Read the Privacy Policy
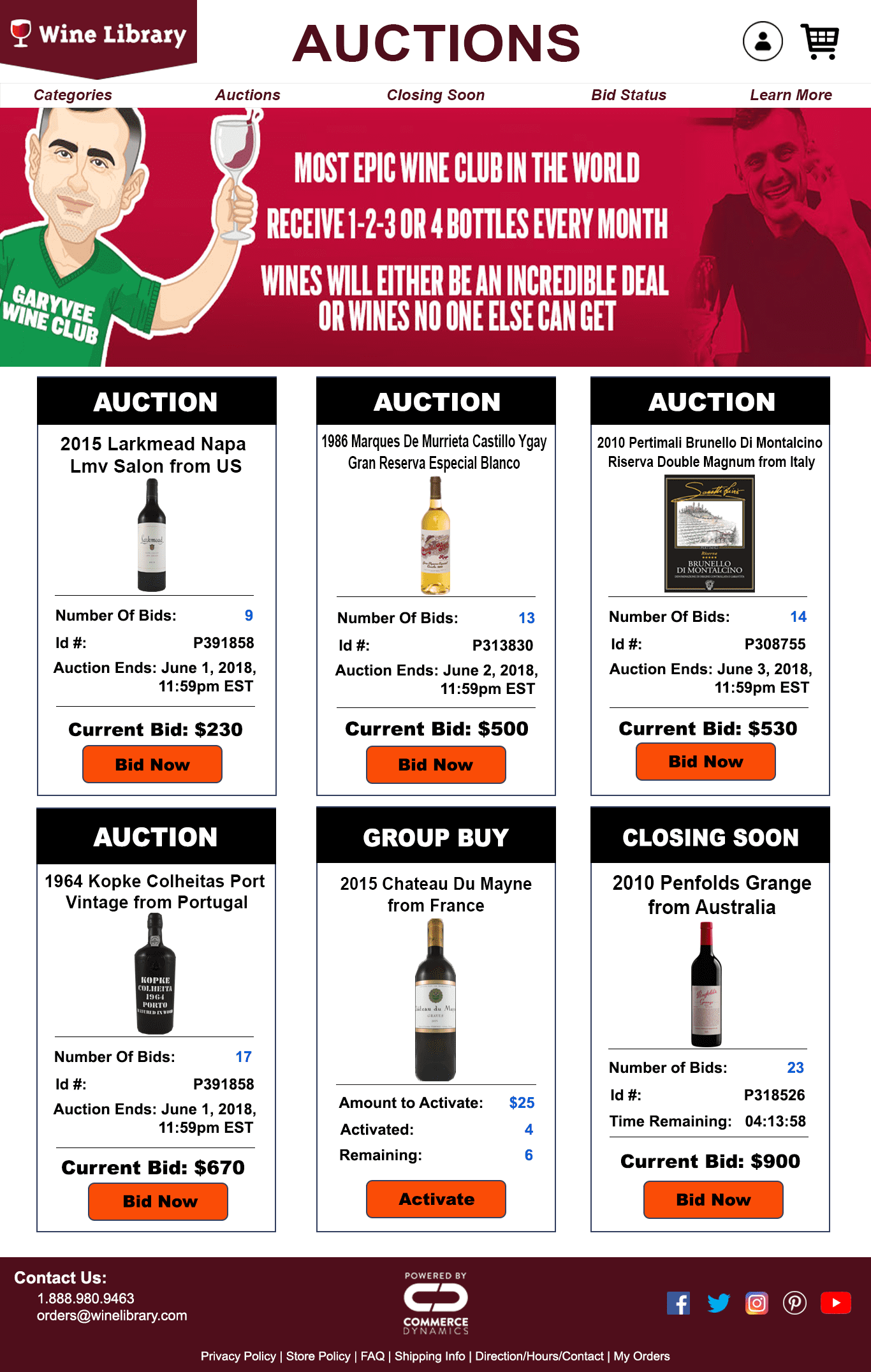Screen dimensions: 871x1372 [238, 1356]
